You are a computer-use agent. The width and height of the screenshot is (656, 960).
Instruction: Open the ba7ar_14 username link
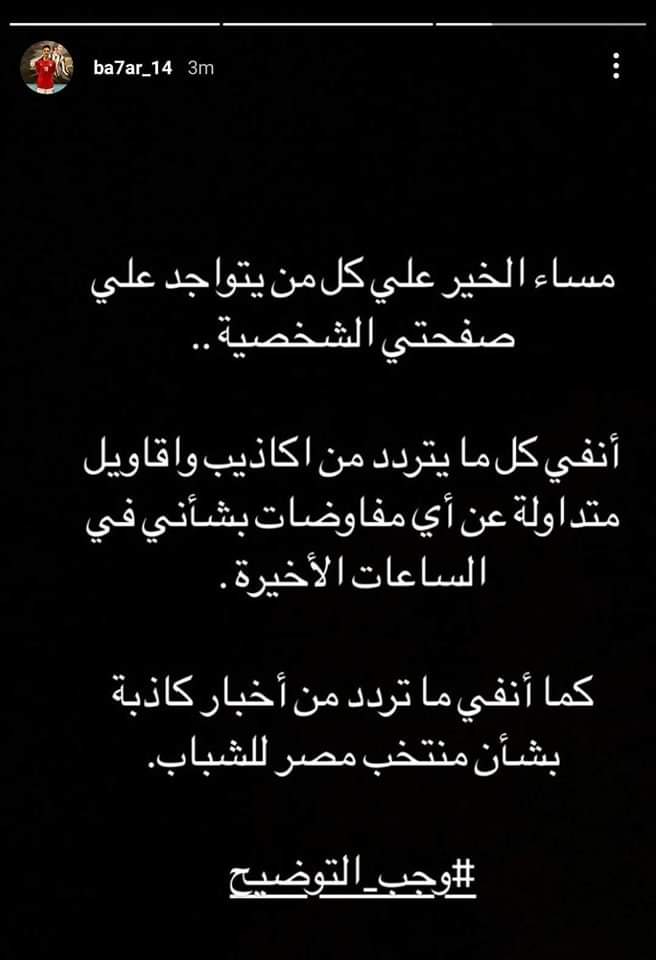click(x=132, y=68)
